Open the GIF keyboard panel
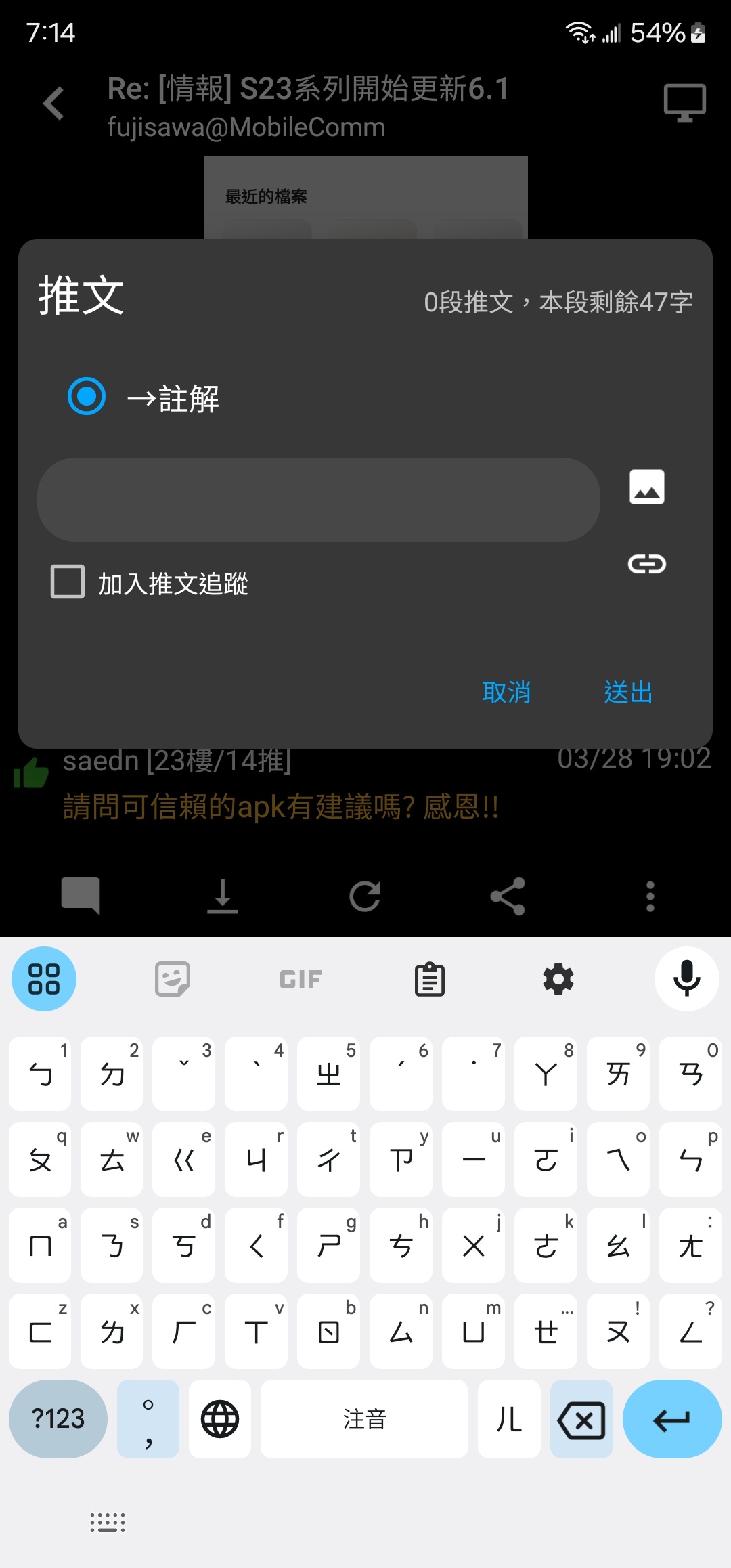This screenshot has height=1568, width=731. click(x=301, y=979)
